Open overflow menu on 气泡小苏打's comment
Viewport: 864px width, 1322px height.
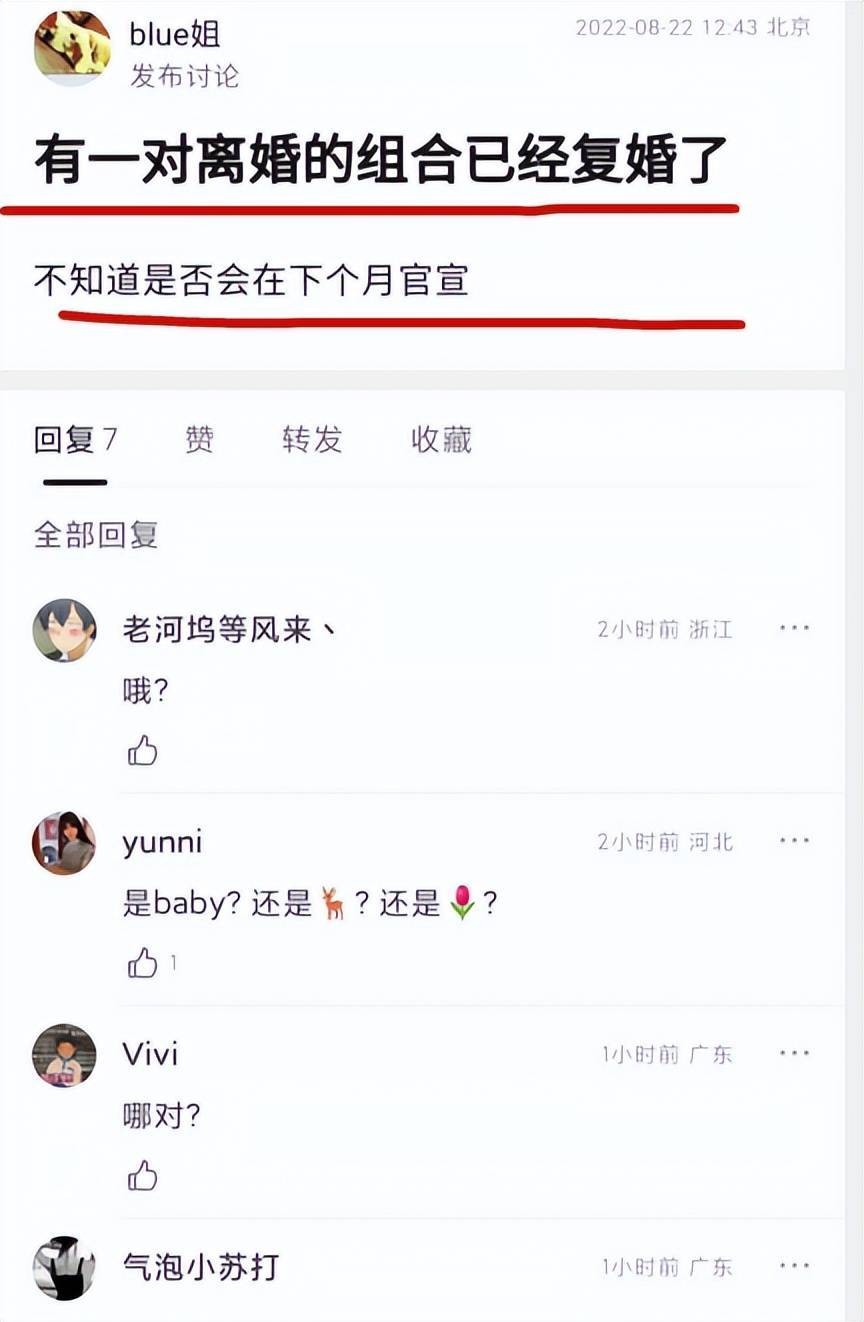(x=794, y=1266)
